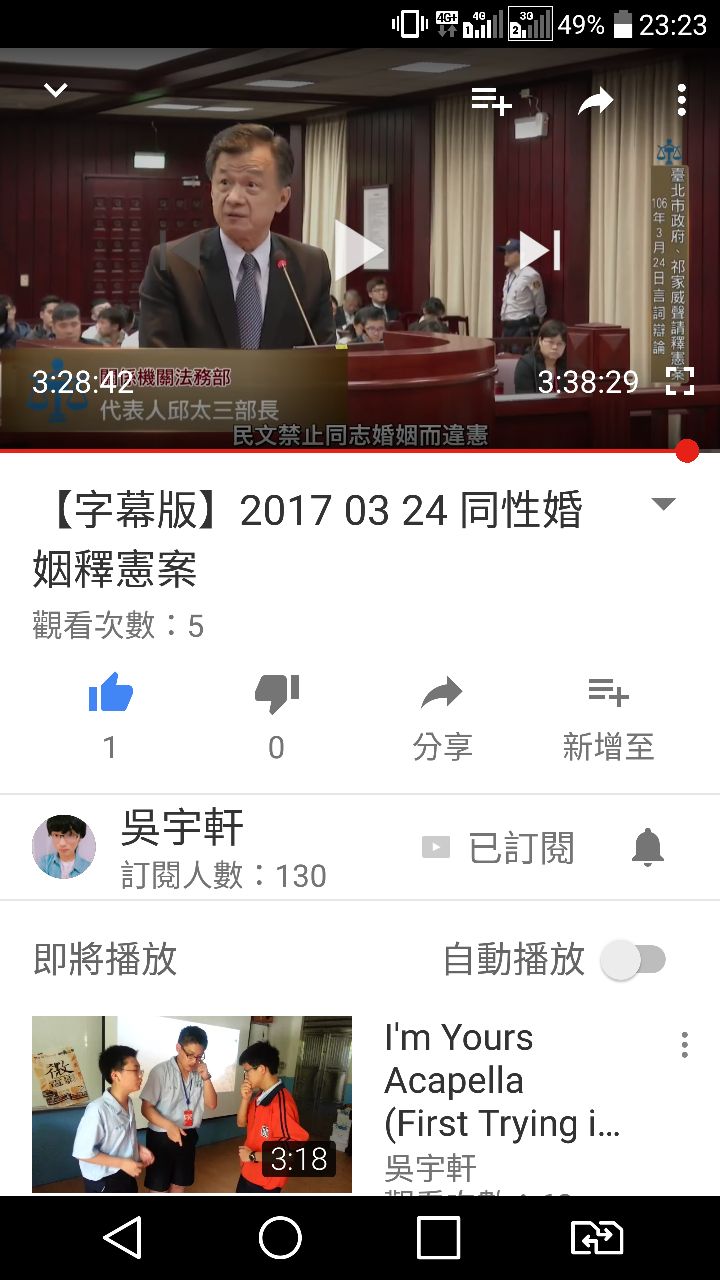The width and height of the screenshot is (720, 1280).
Task: Expand the video description arrow
Action: 664,504
